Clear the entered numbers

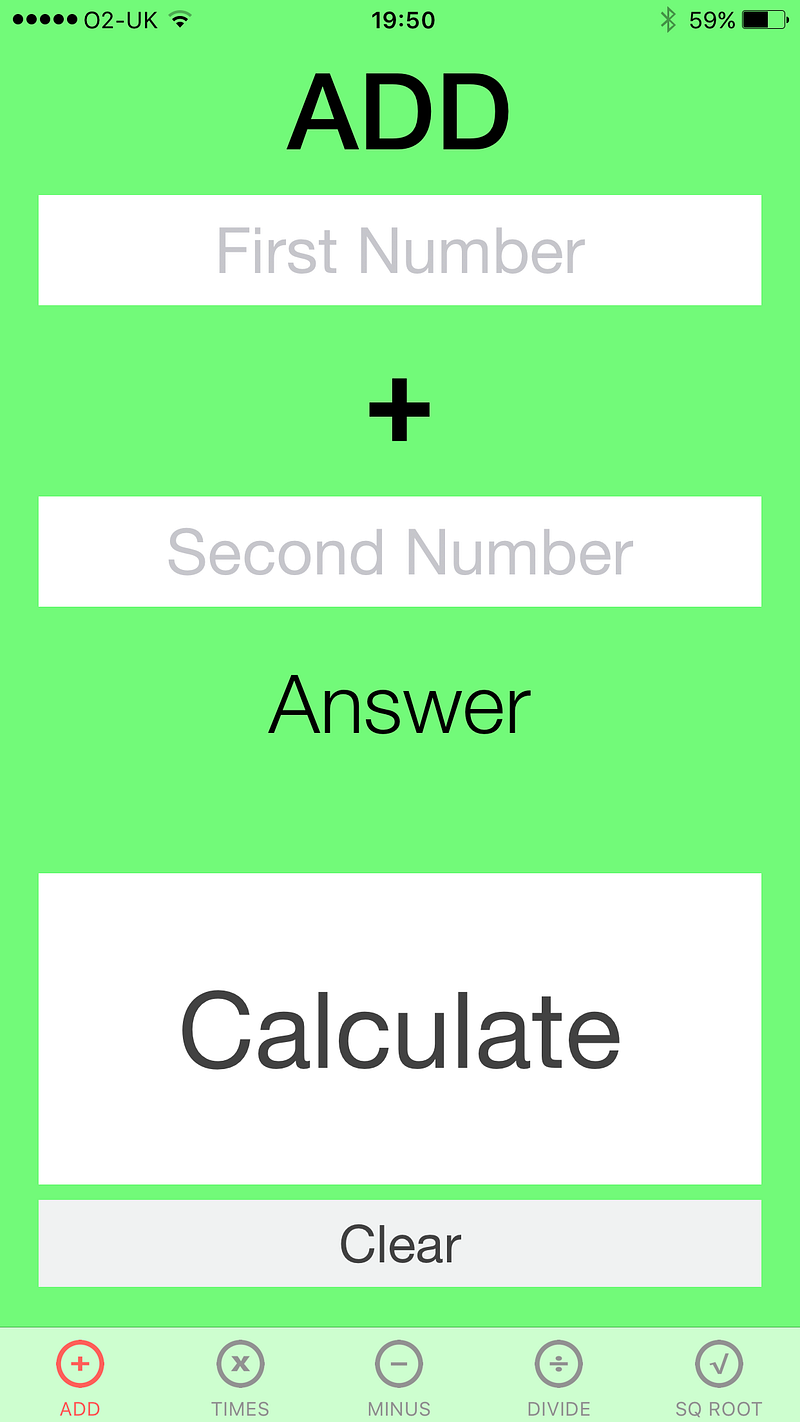[x=400, y=1243]
